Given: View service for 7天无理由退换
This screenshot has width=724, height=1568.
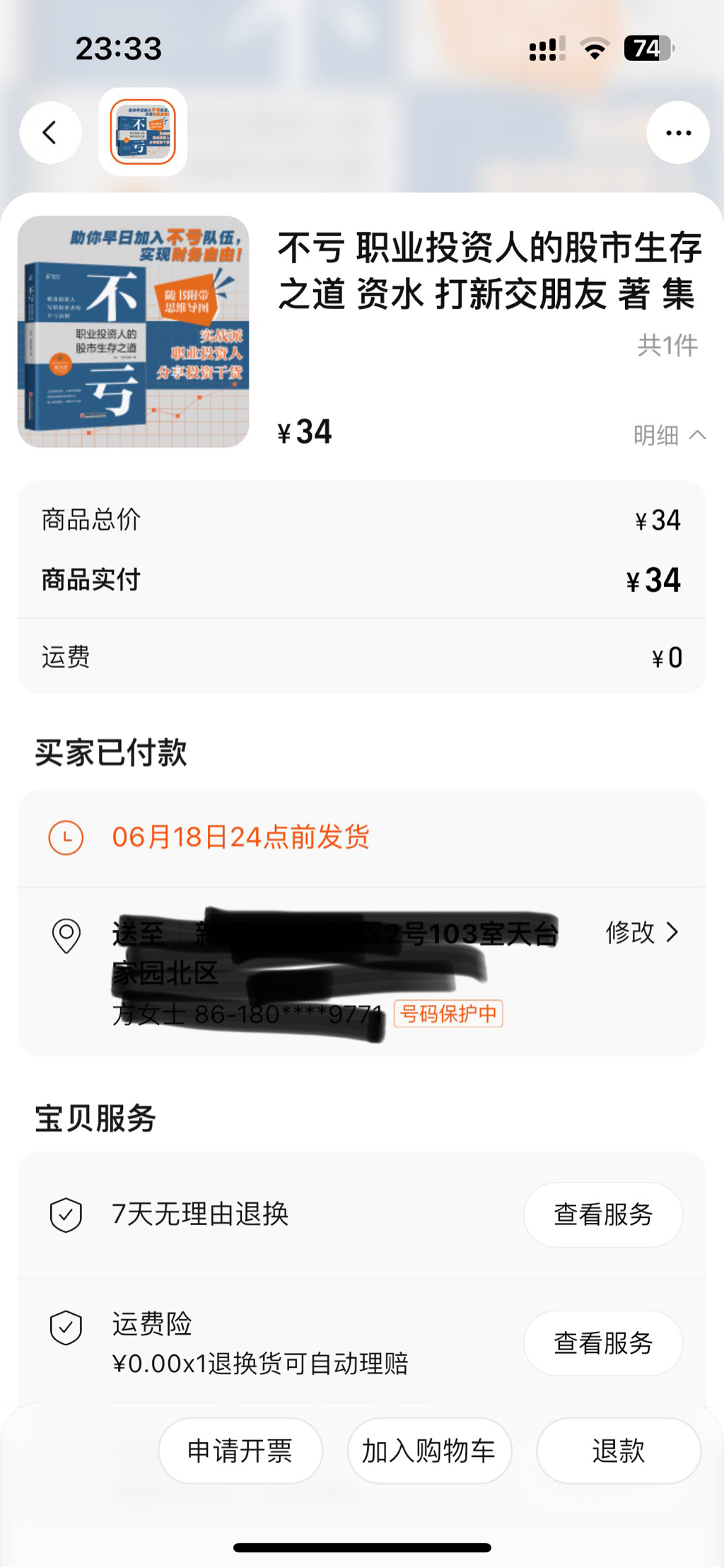Looking at the screenshot, I should [x=602, y=1214].
